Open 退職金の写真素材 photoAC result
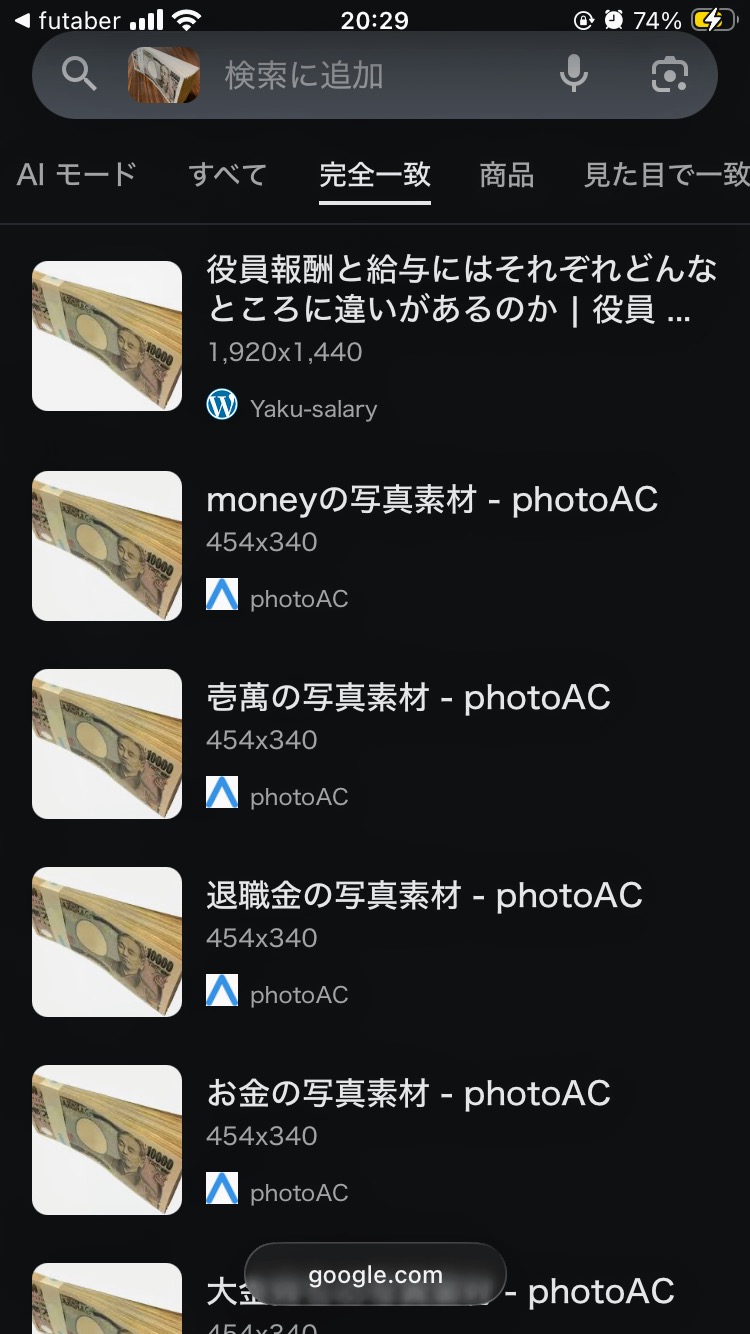The image size is (750, 1334). coord(424,896)
